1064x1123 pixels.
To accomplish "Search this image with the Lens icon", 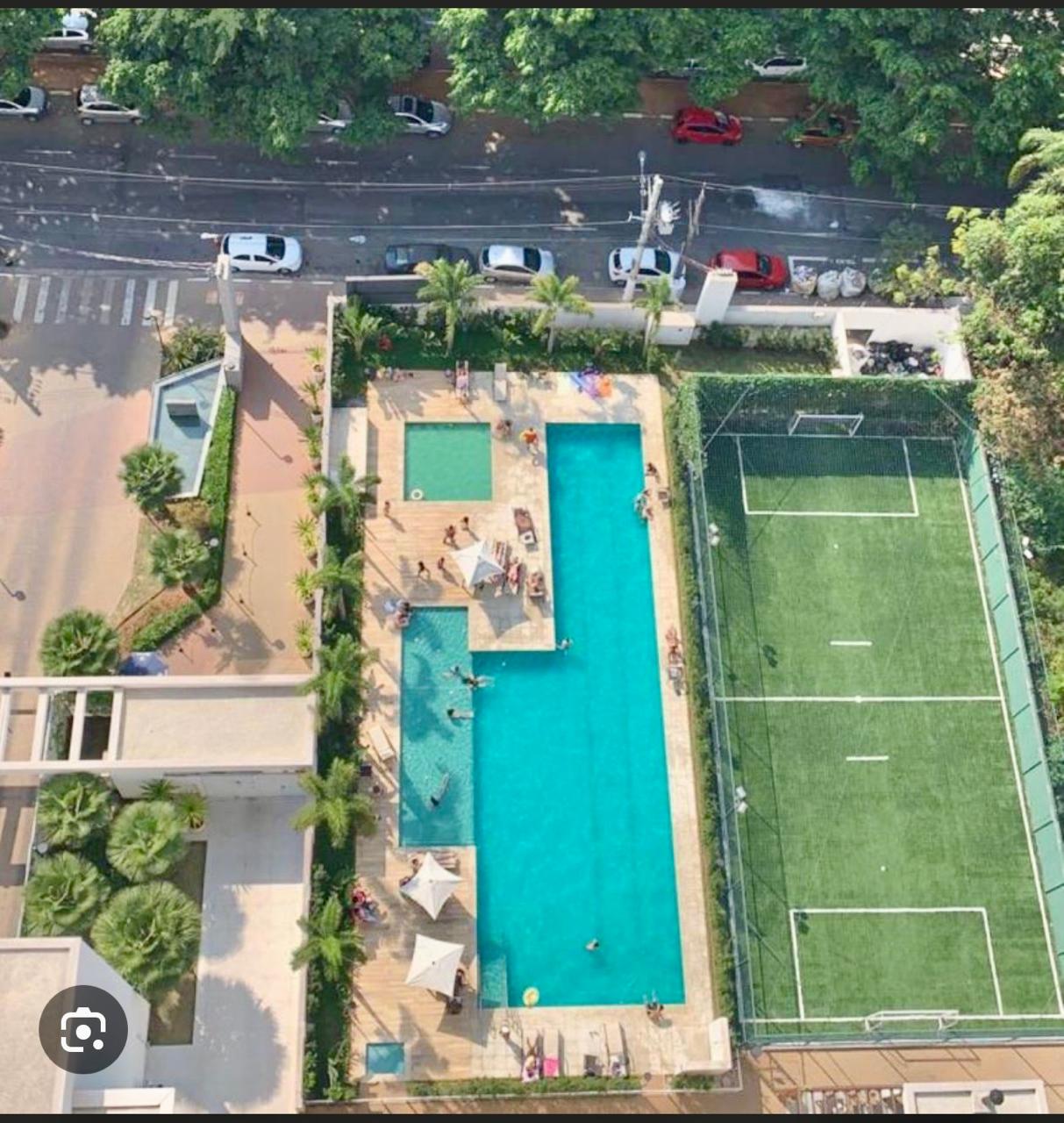I will pos(83,1029).
